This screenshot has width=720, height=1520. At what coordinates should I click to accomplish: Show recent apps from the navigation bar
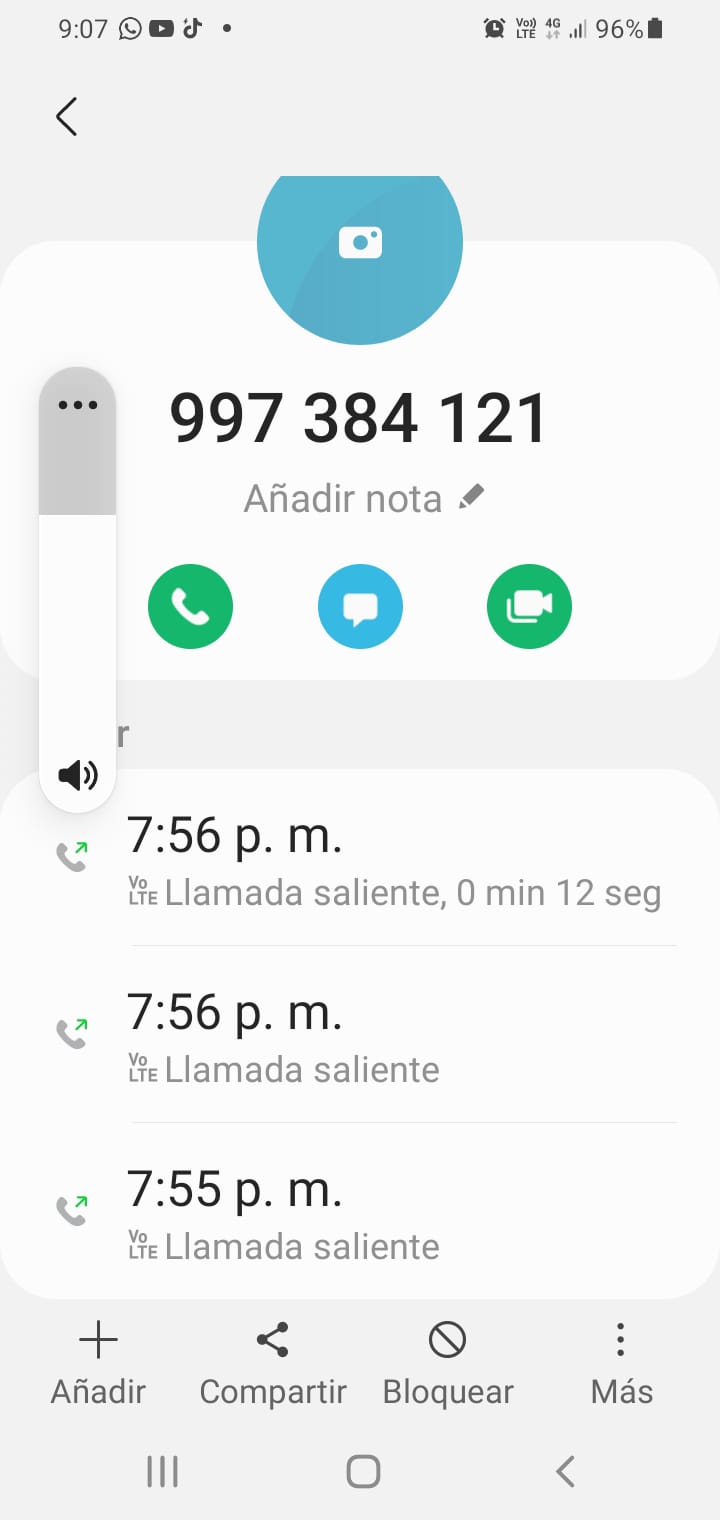(x=162, y=1471)
